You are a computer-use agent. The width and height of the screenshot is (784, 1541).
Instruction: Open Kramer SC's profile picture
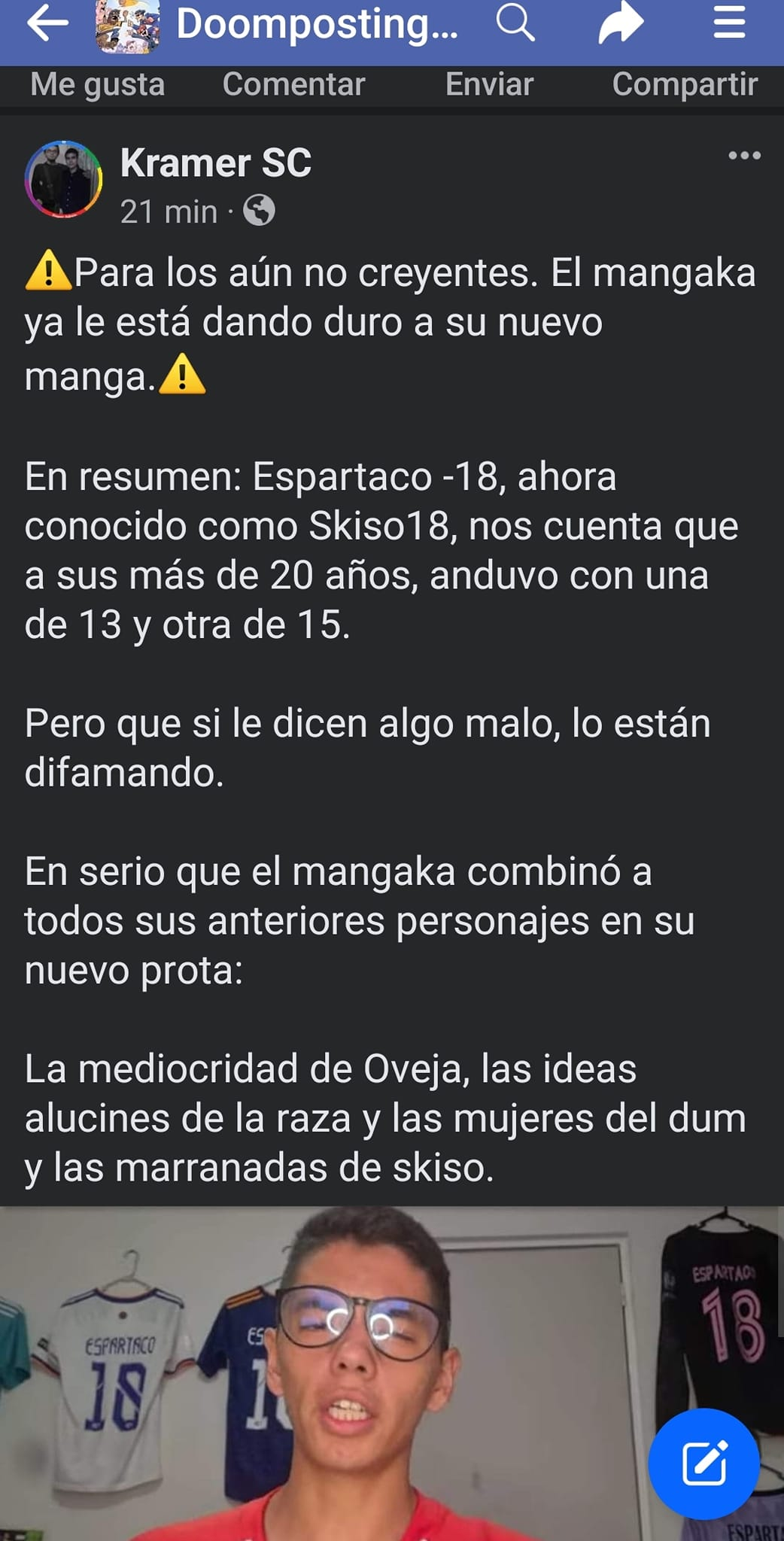63,179
